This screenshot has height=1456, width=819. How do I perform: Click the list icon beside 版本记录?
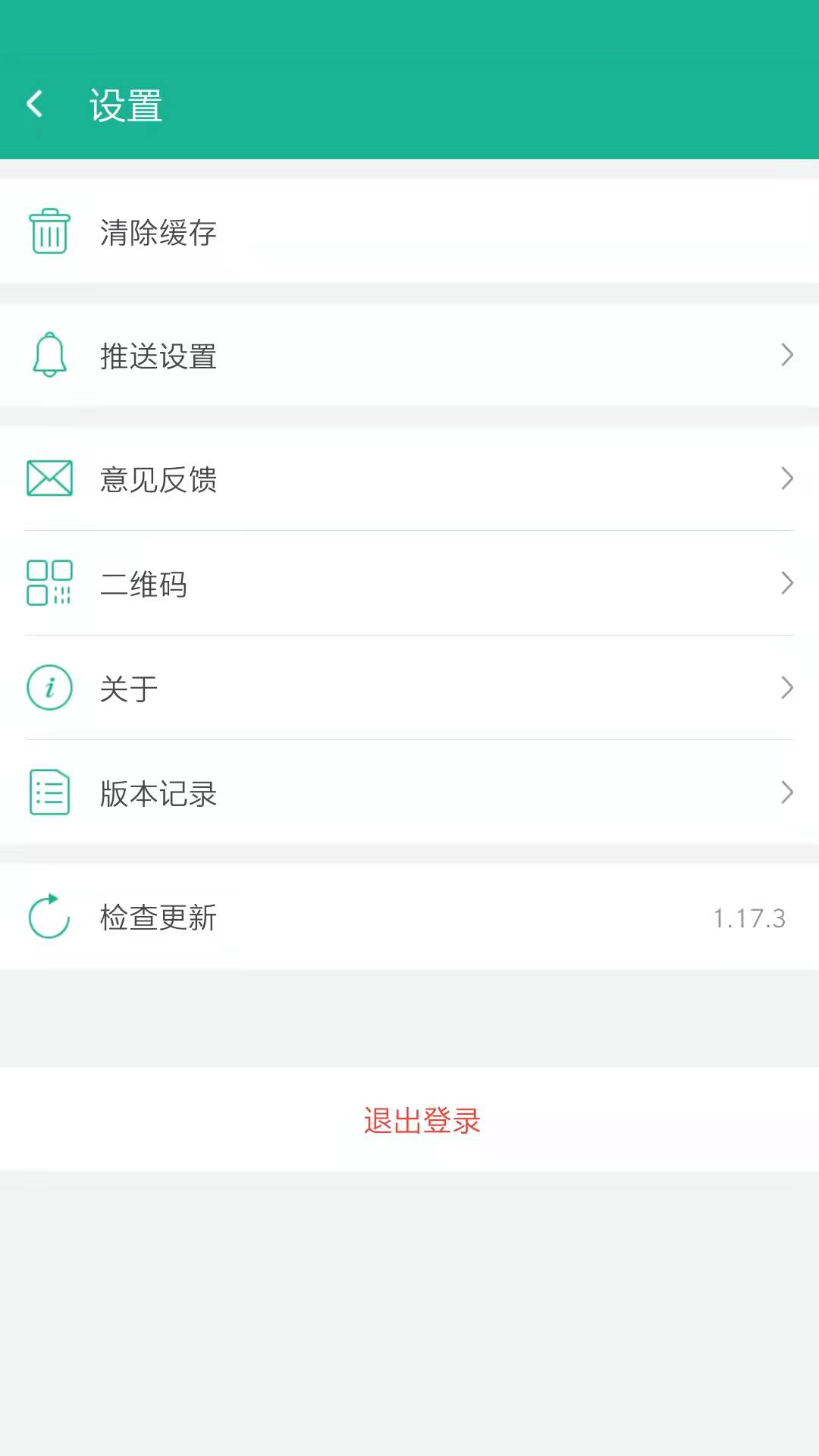point(49,792)
